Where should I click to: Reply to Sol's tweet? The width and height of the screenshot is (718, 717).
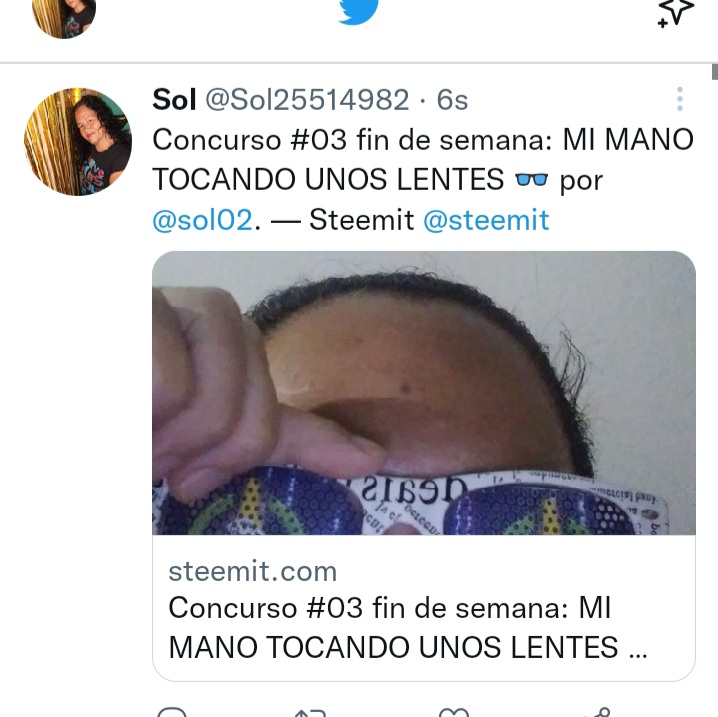coord(172,711)
